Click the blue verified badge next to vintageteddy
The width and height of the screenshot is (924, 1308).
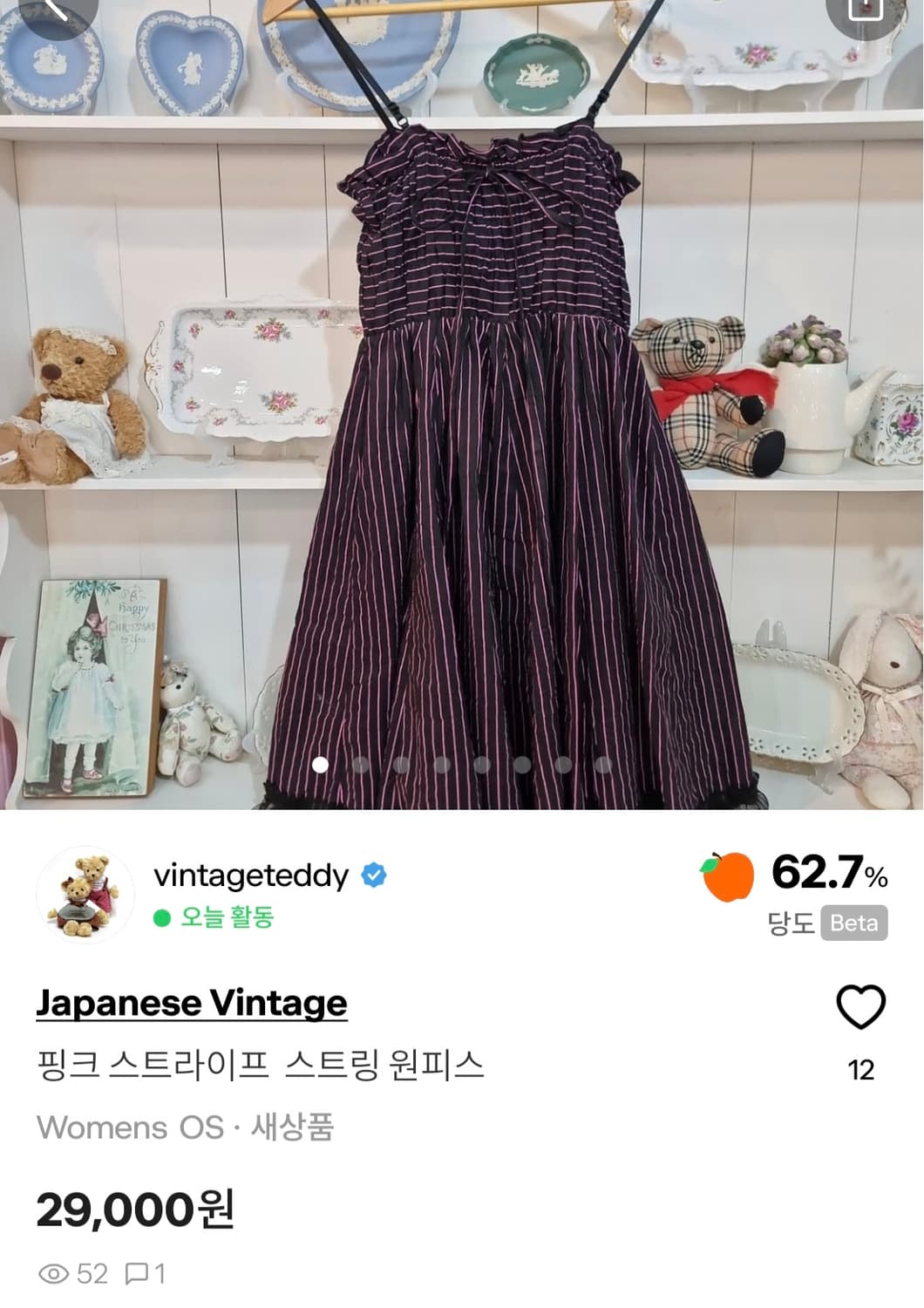coord(373,875)
